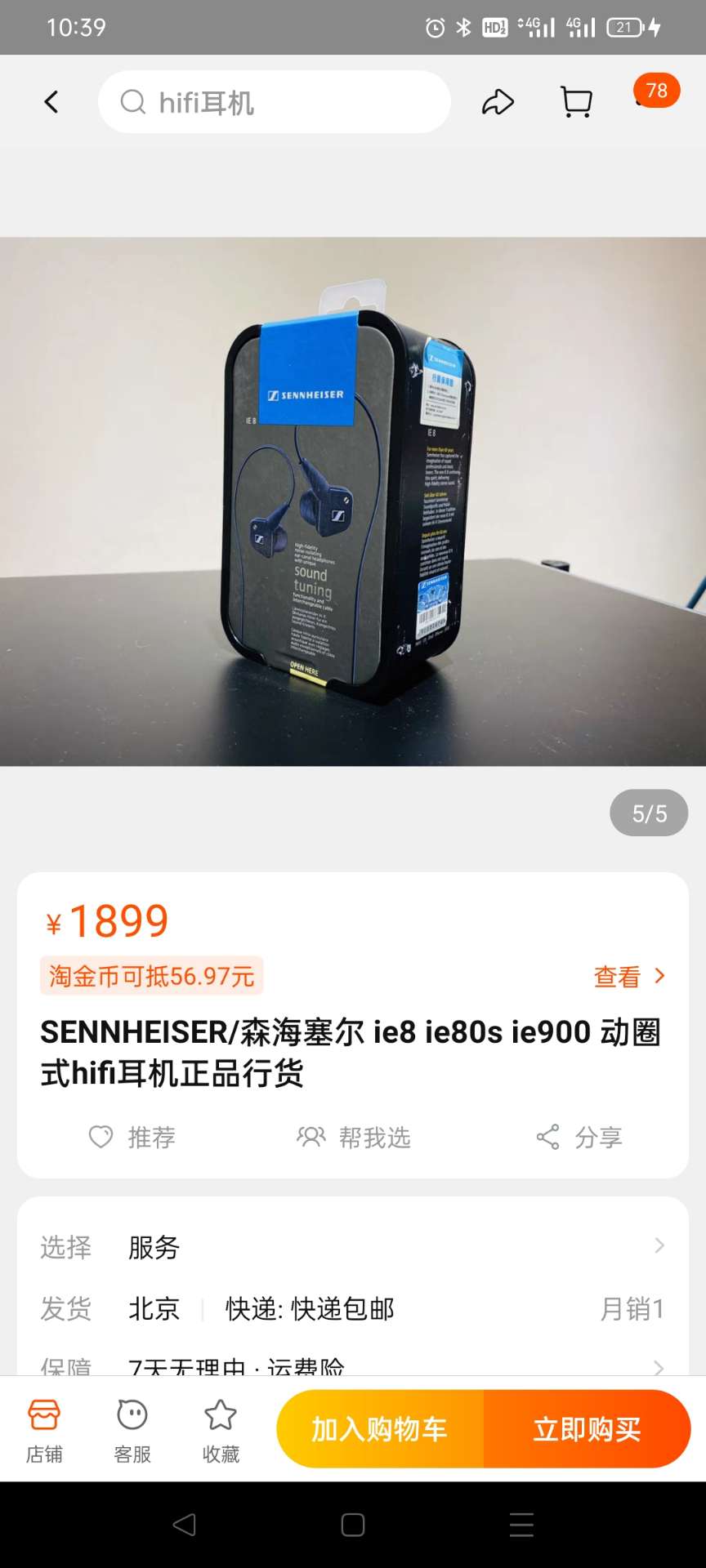Visit the seller's 店铺
Viewport: 706px width, 1568px height.
click(x=44, y=1431)
